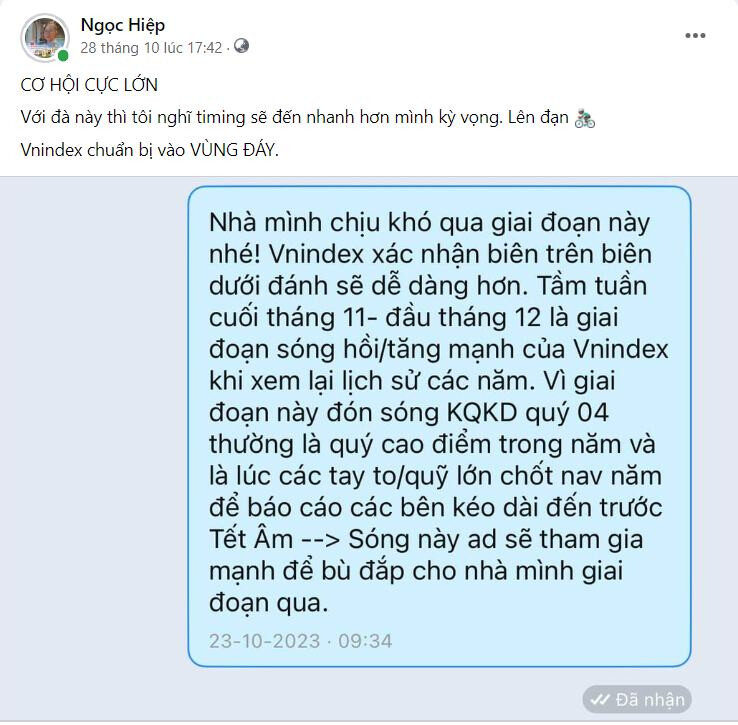Viewport: 738px width, 725px height.
Task: Open Ngọc Hiệp's profile from the name
Action: pyautogui.click(x=122, y=25)
